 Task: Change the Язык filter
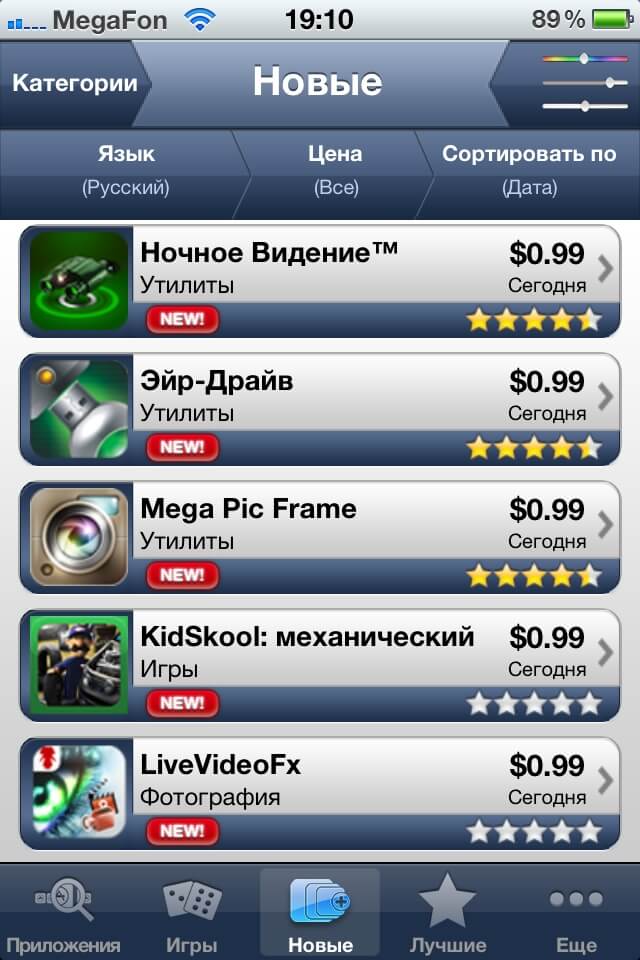coord(125,170)
